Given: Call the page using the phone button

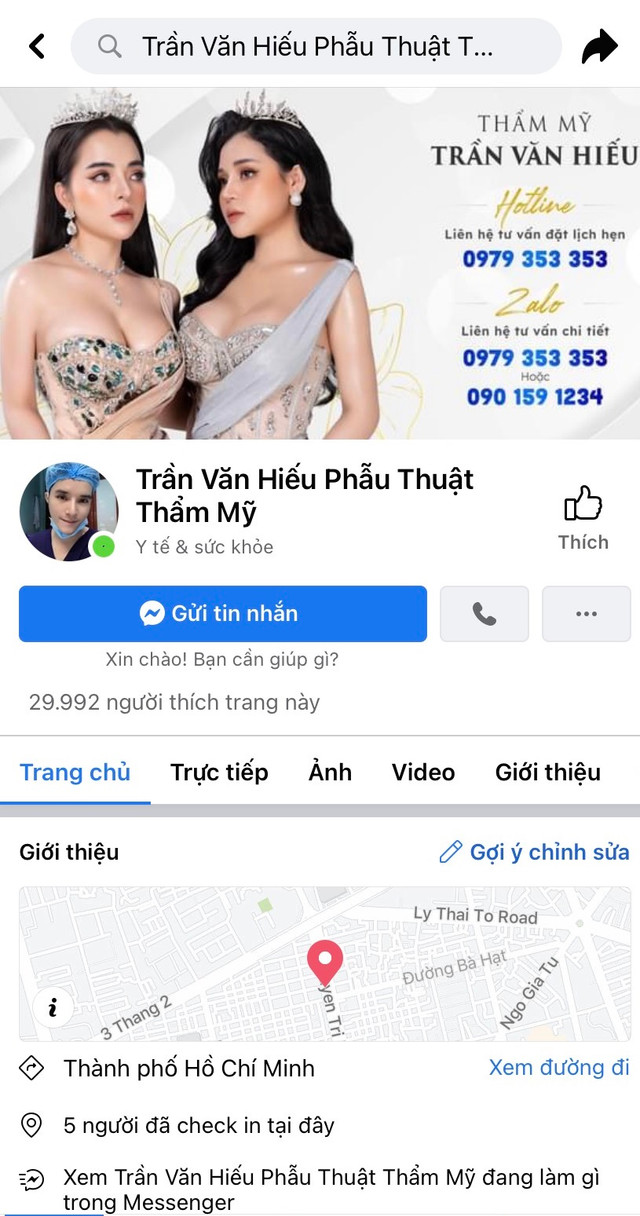Looking at the screenshot, I should click(484, 614).
